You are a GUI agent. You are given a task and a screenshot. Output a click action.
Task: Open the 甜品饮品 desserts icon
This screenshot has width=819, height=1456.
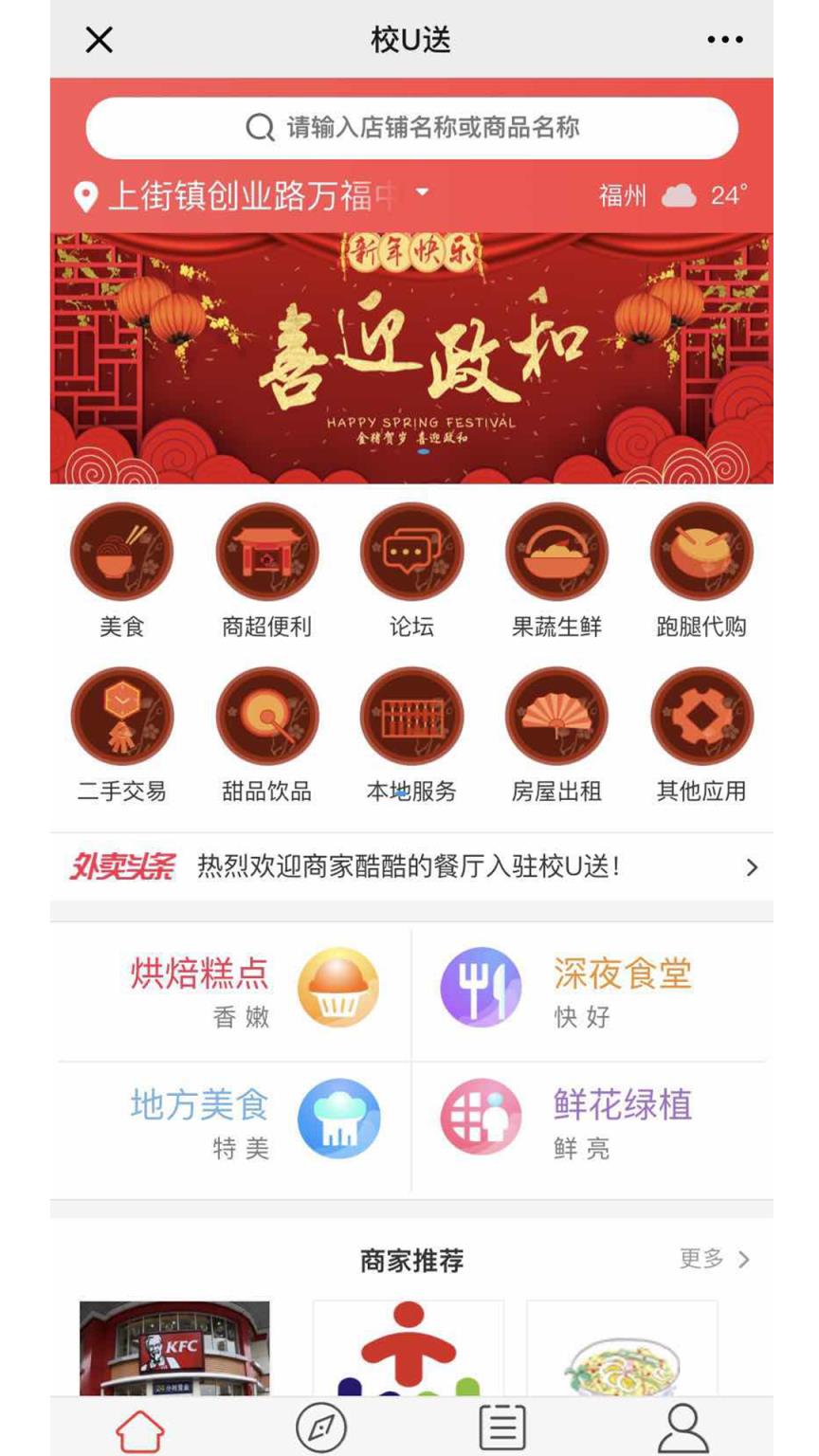(x=267, y=722)
